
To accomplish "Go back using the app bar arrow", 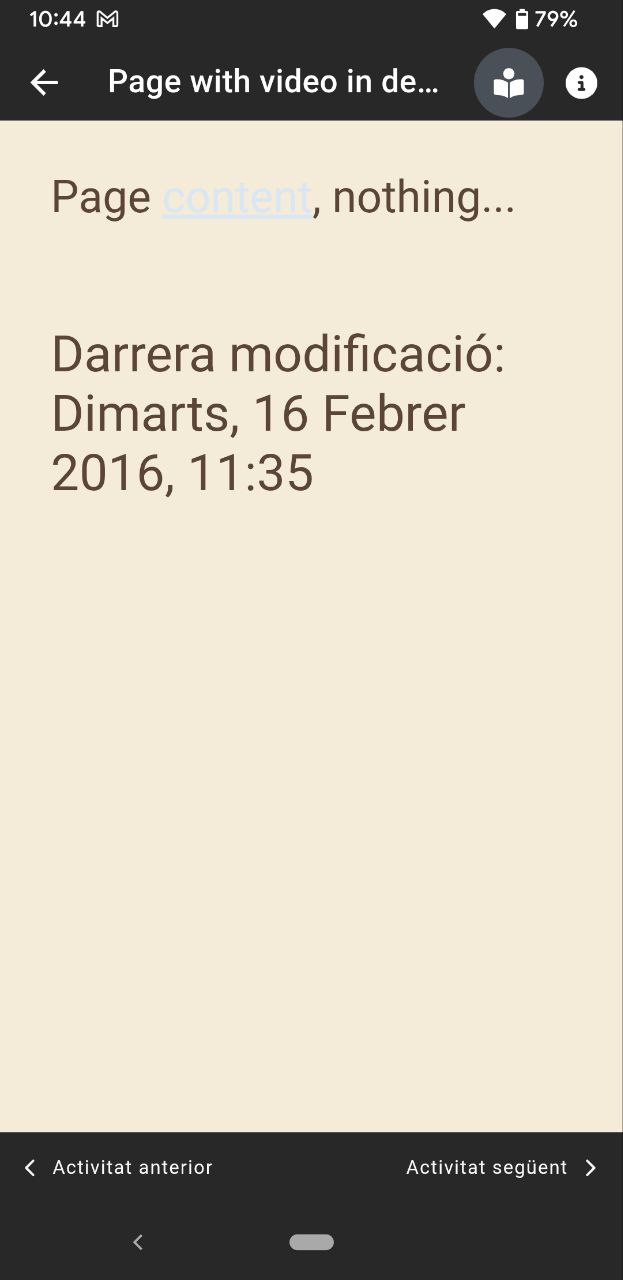I will click(x=44, y=83).
